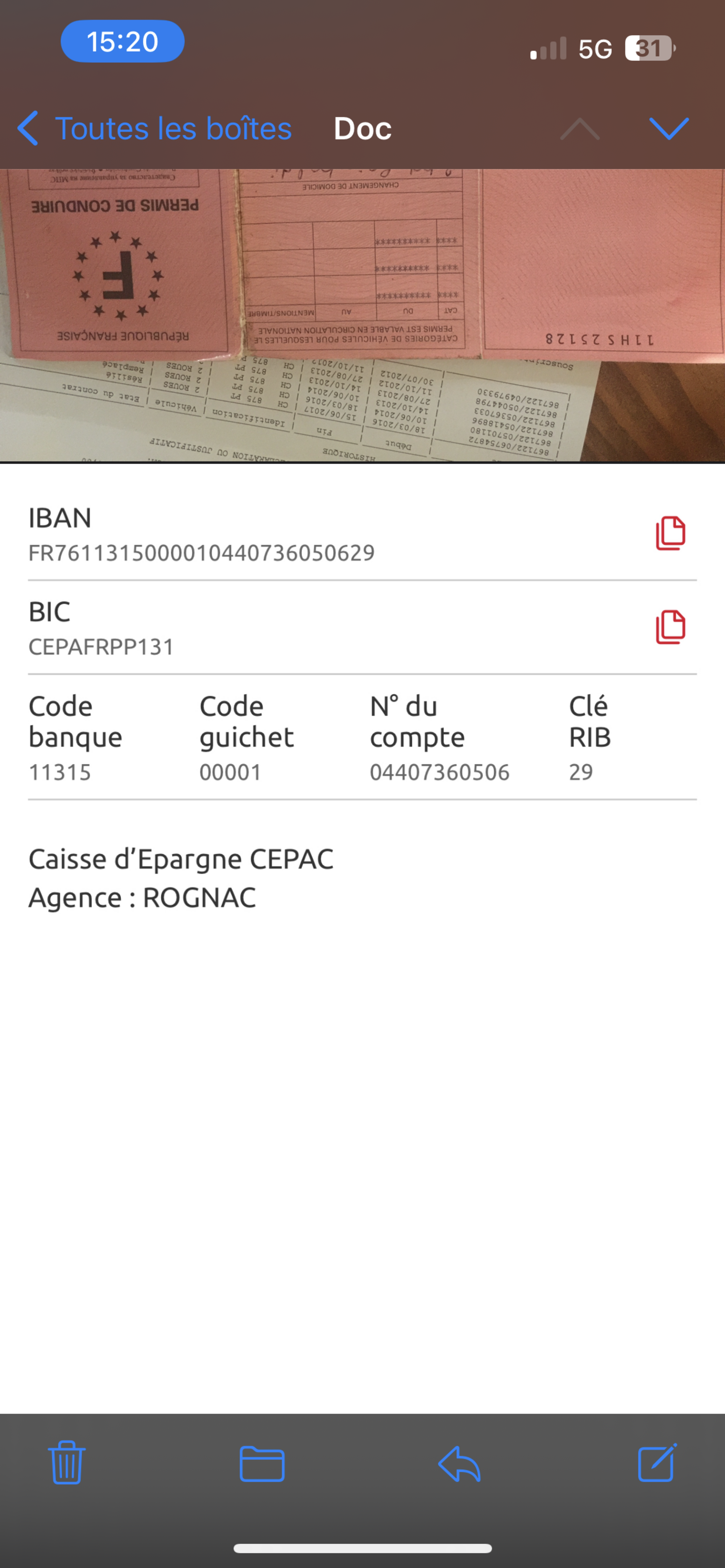
Task: Compose a new email
Action: click(x=657, y=1463)
